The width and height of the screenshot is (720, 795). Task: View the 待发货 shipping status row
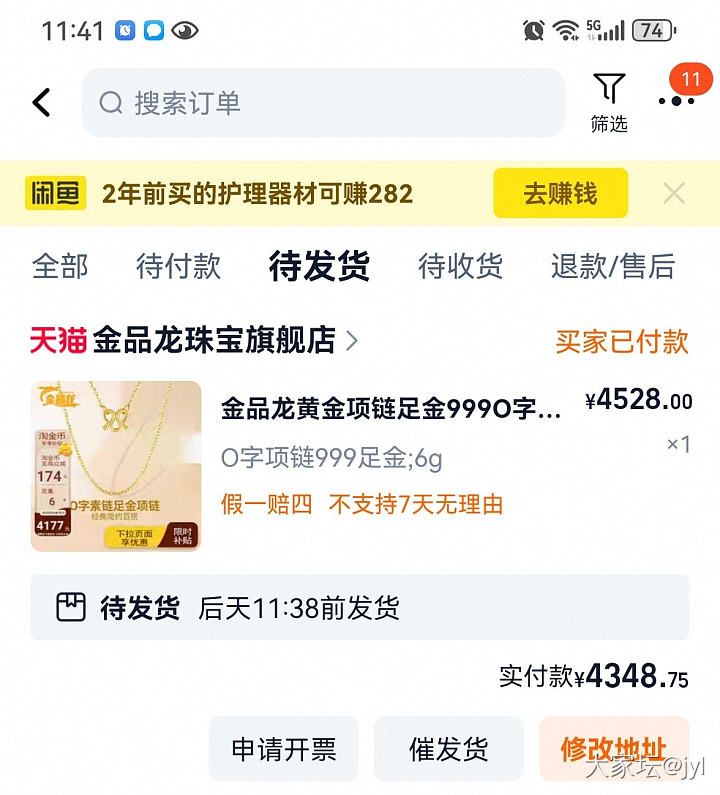pos(359,607)
